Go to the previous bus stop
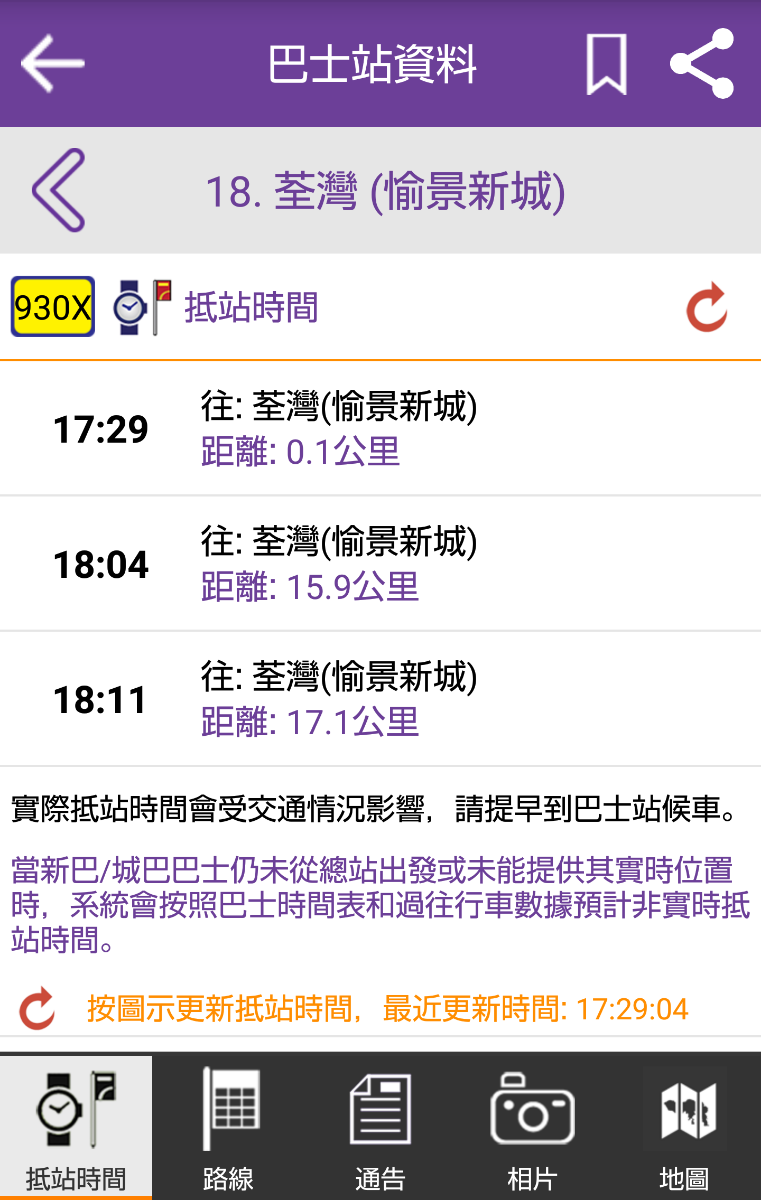761x1200 pixels. click(58, 190)
